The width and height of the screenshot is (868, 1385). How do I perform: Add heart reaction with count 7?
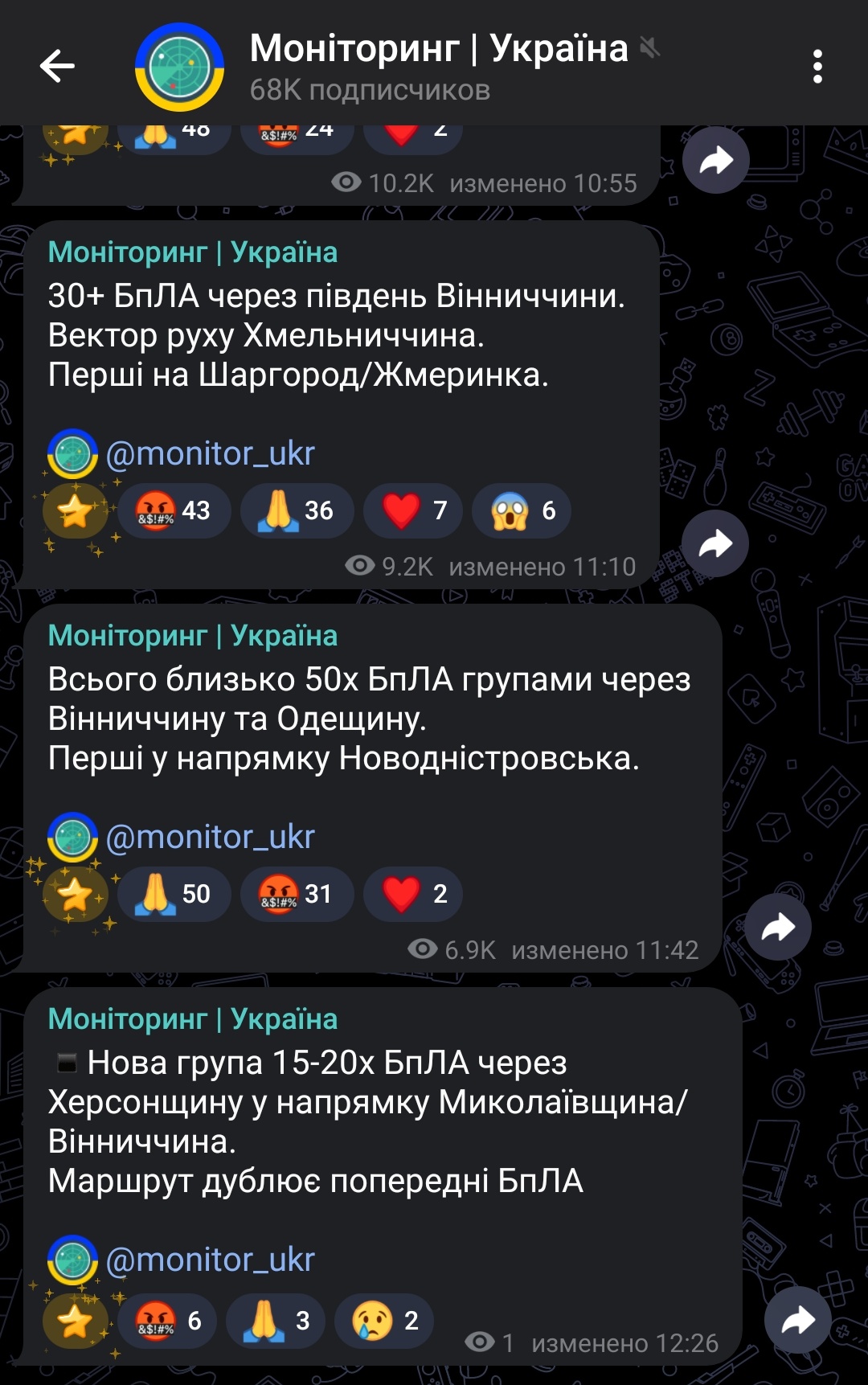[412, 510]
